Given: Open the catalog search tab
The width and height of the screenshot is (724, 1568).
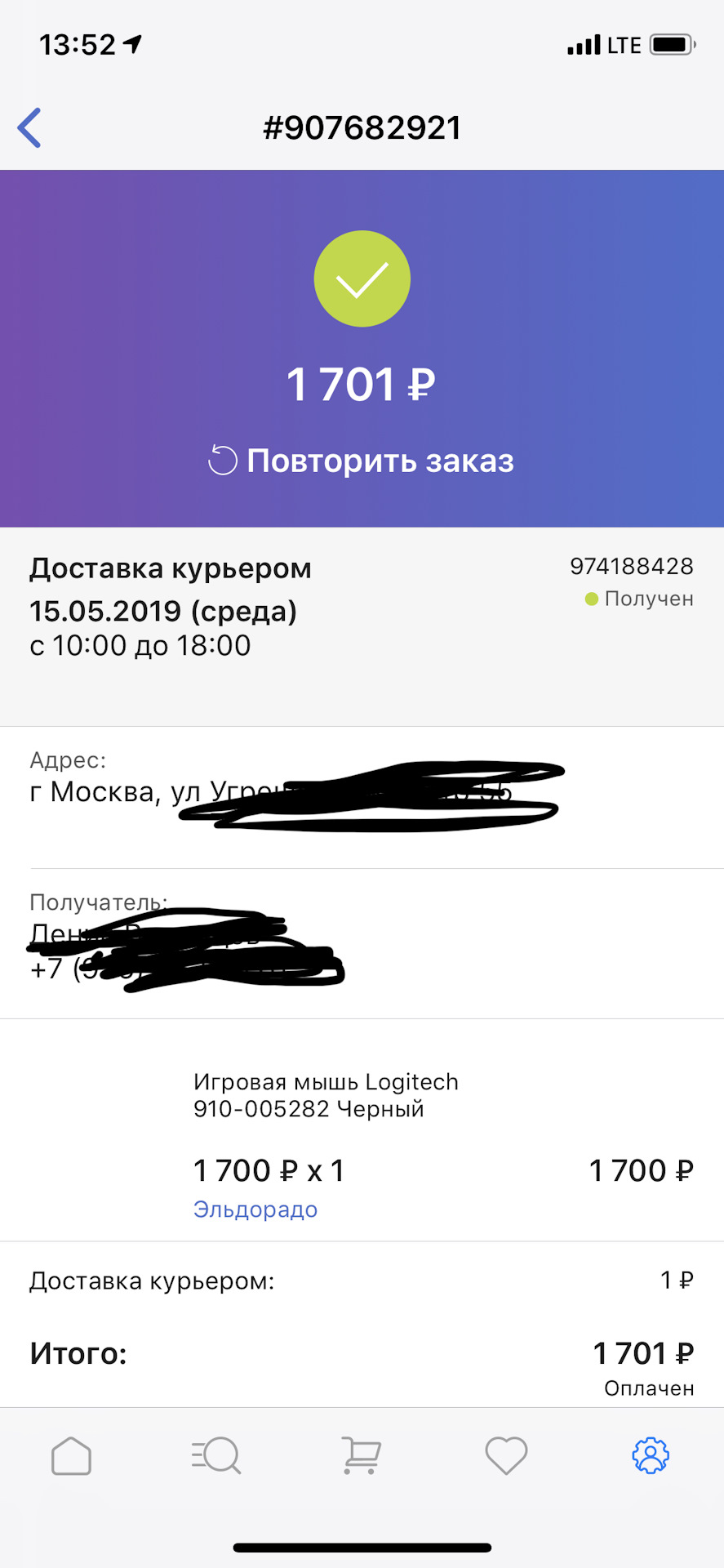Looking at the screenshot, I should [x=216, y=1455].
